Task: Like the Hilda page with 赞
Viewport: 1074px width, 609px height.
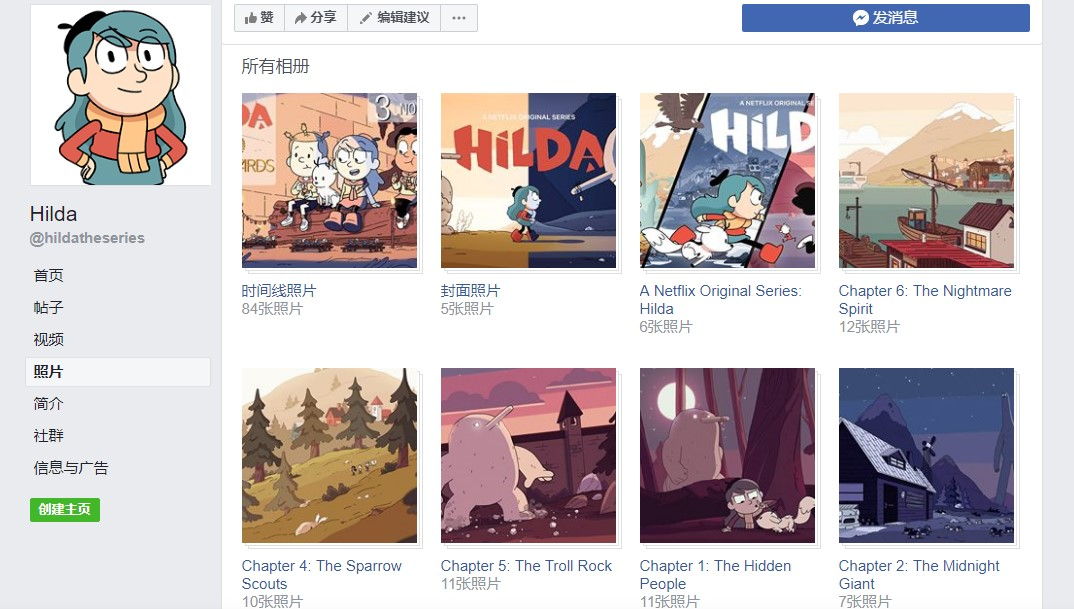Action: click(x=259, y=18)
